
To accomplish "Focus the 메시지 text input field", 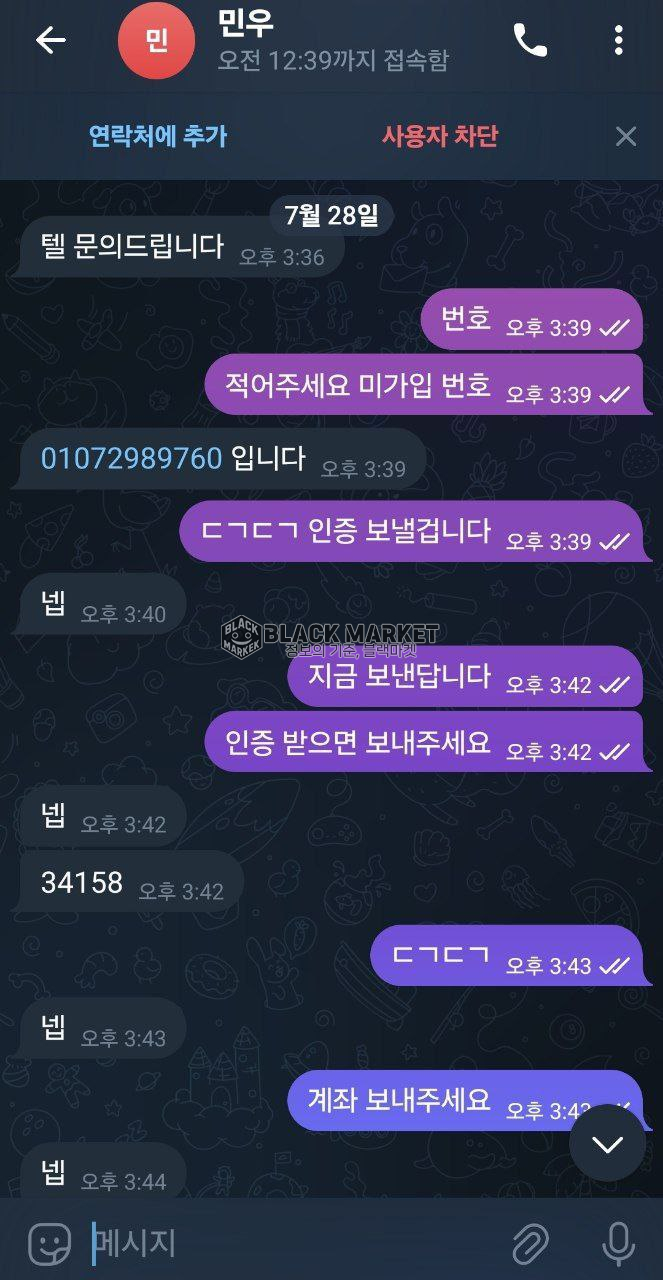I will coord(290,1244).
